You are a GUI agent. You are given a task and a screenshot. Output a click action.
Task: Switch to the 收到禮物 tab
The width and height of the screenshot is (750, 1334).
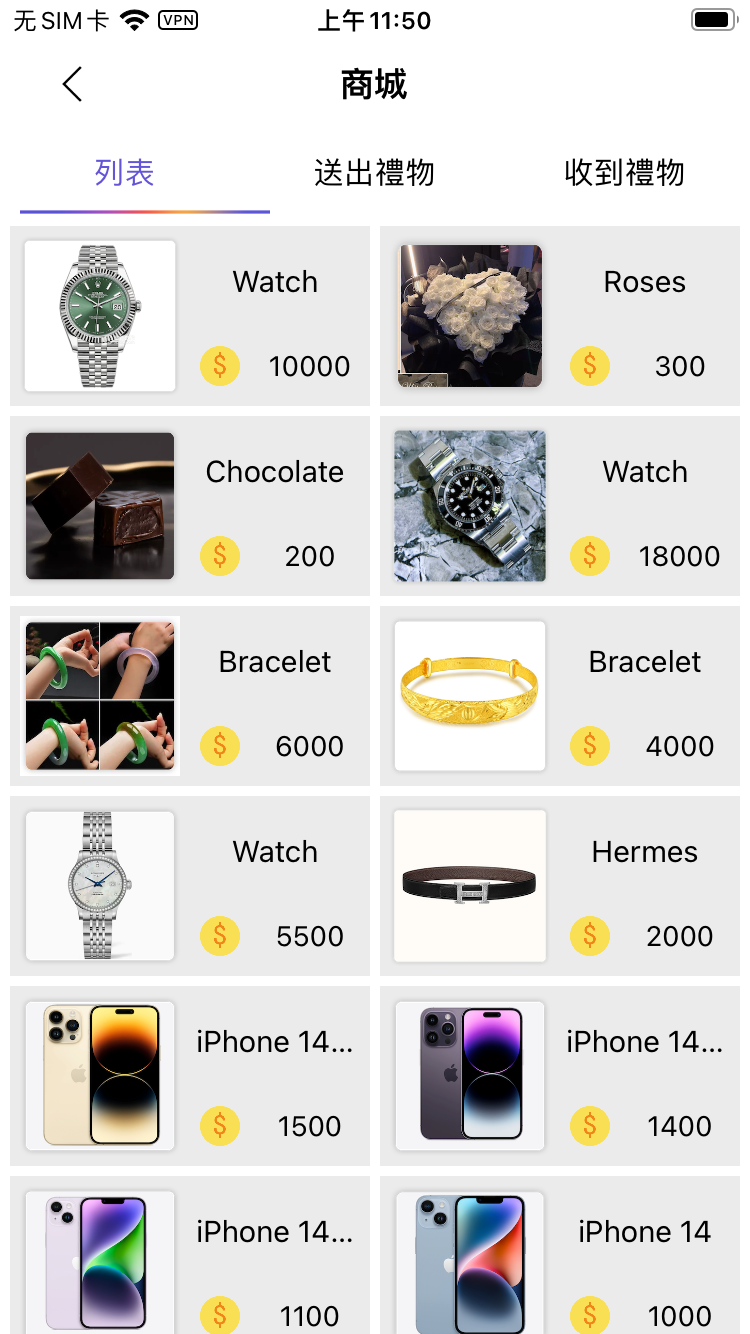click(x=624, y=173)
